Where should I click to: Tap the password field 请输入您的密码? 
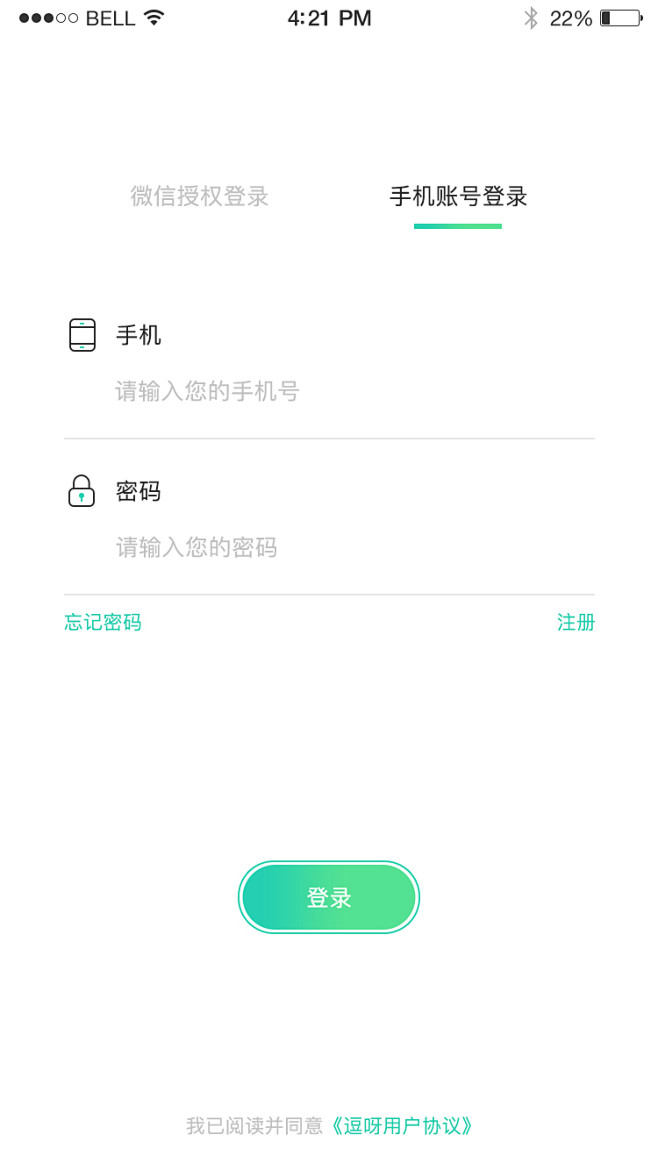tap(328, 548)
